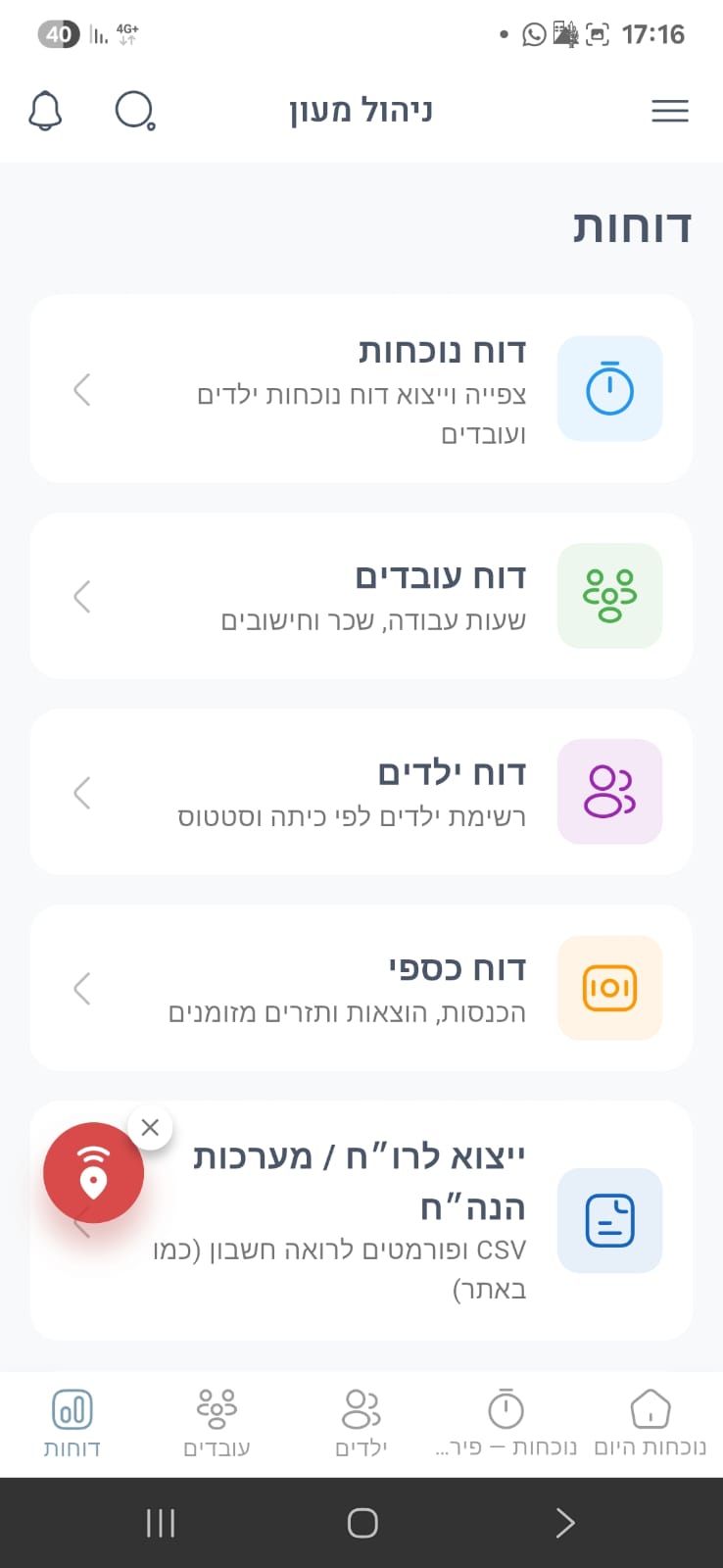Open the דוח נוכחות attendance report
The width and height of the screenshot is (723, 1568).
[x=361, y=389]
